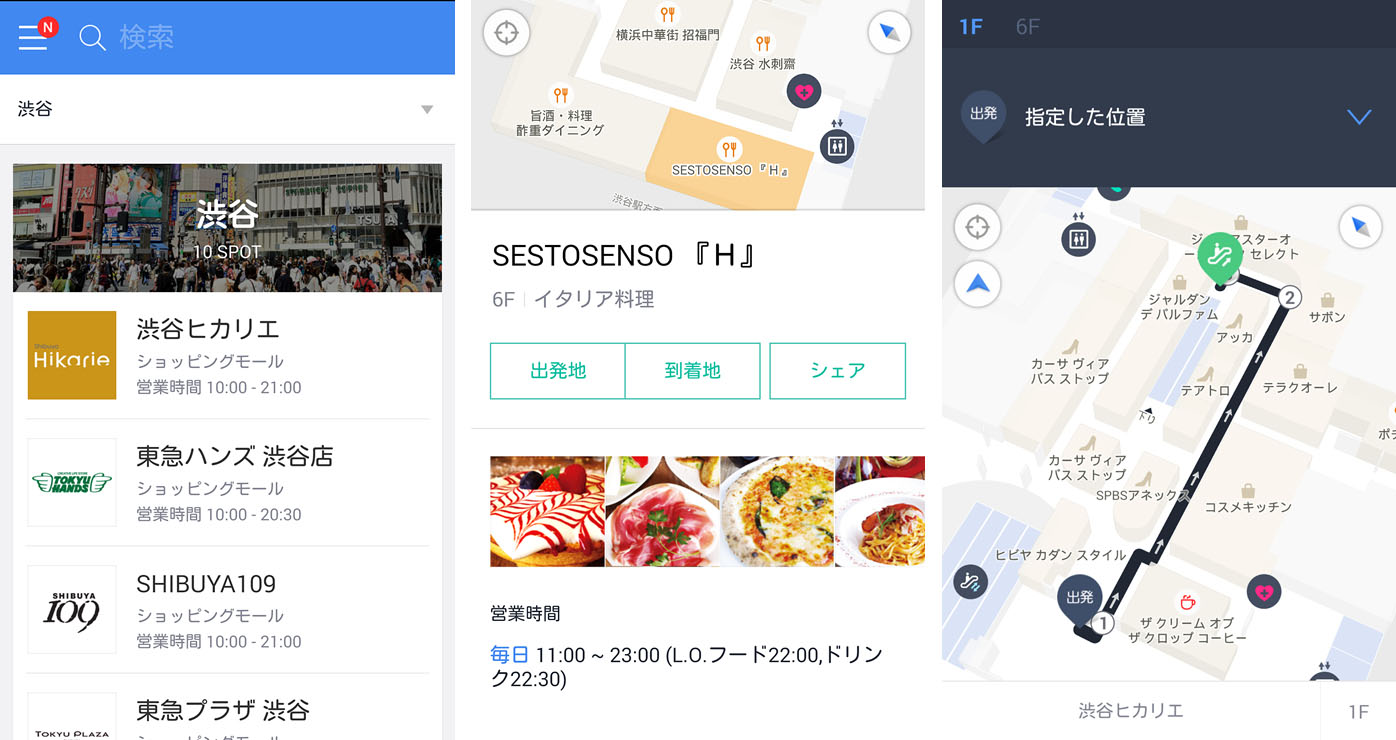Open the 東急プラザ 渋谷 row
Image resolution: width=1396 pixels, height=740 pixels.
[228, 715]
